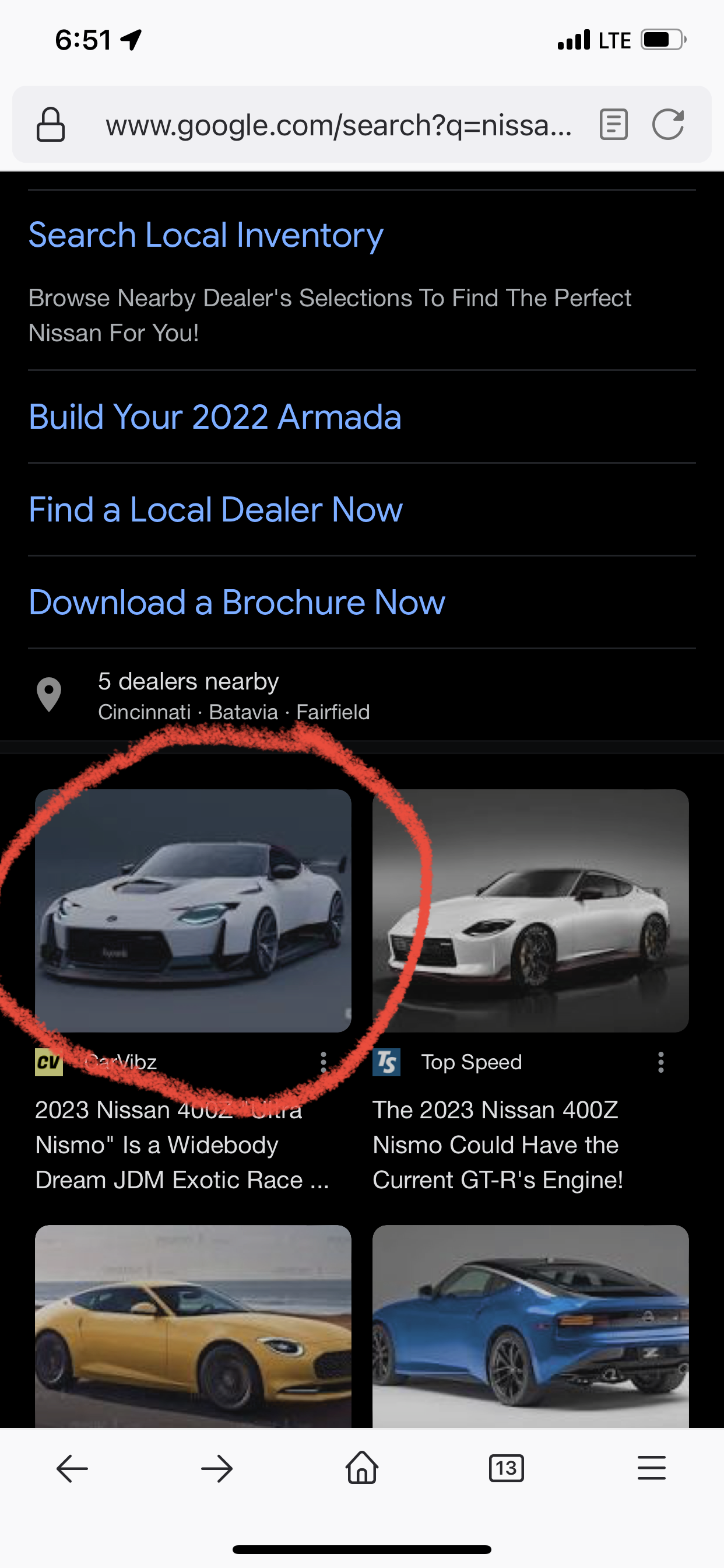The image size is (724, 1568).
Task: Open the 5 dealers nearby row
Action: click(x=362, y=695)
